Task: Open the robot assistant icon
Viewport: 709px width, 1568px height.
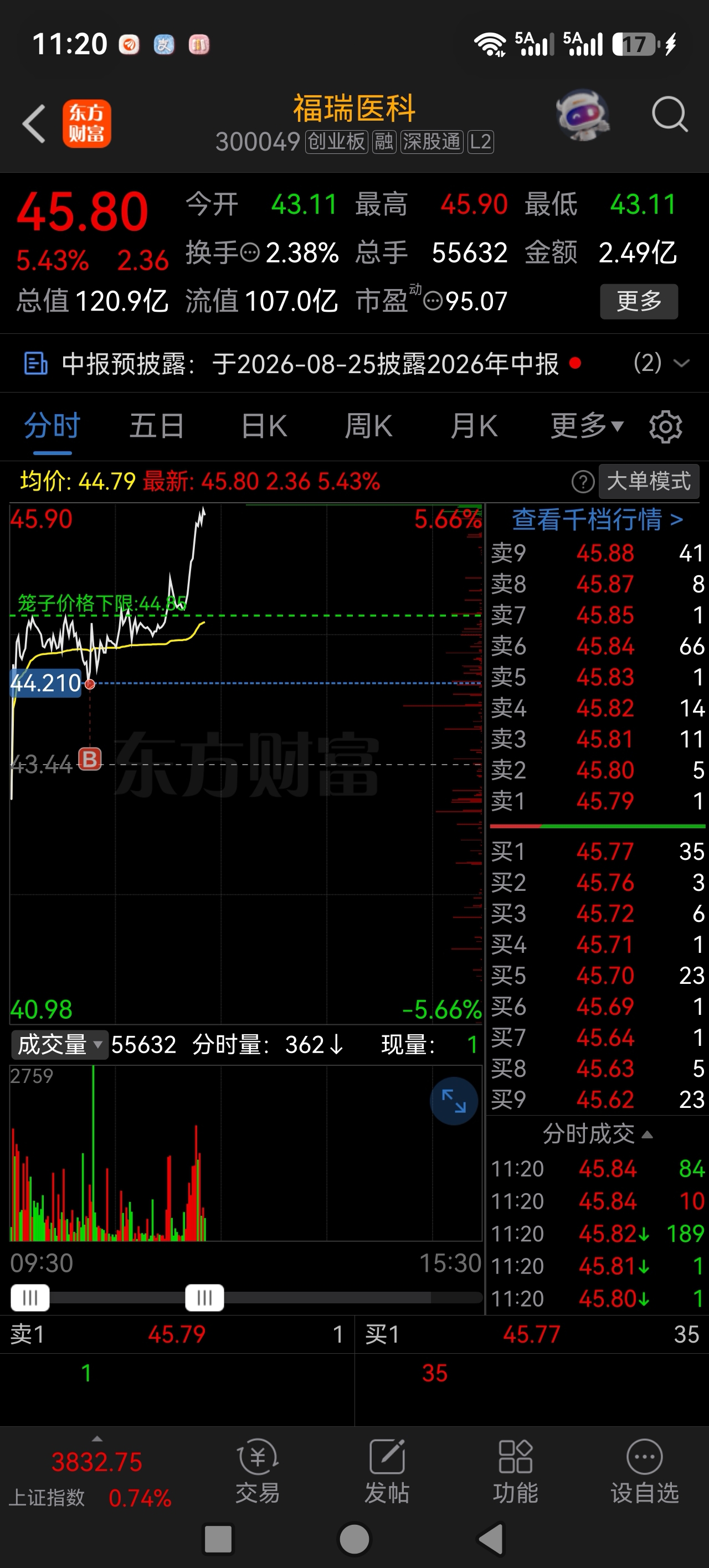Action: [583, 115]
